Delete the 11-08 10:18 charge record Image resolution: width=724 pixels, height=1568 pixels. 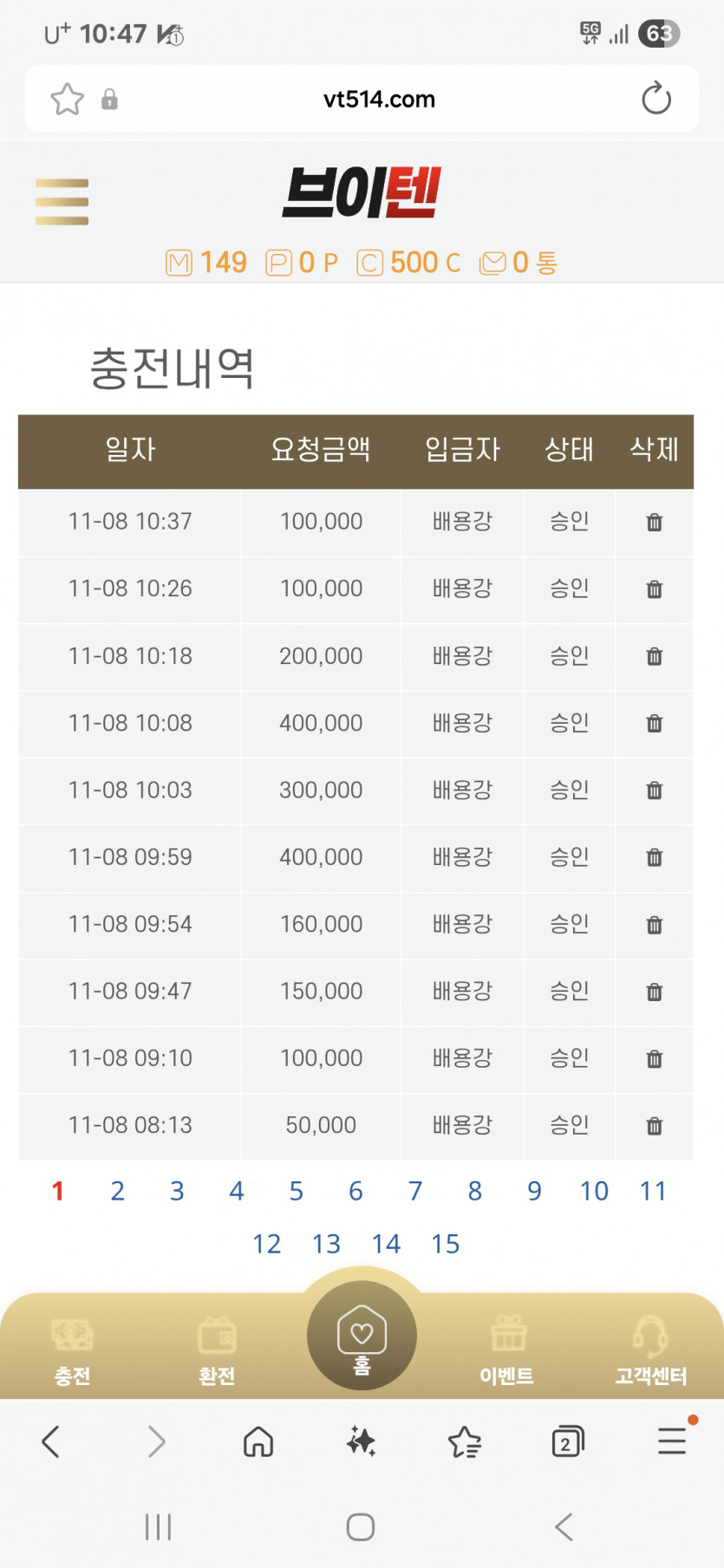point(655,656)
